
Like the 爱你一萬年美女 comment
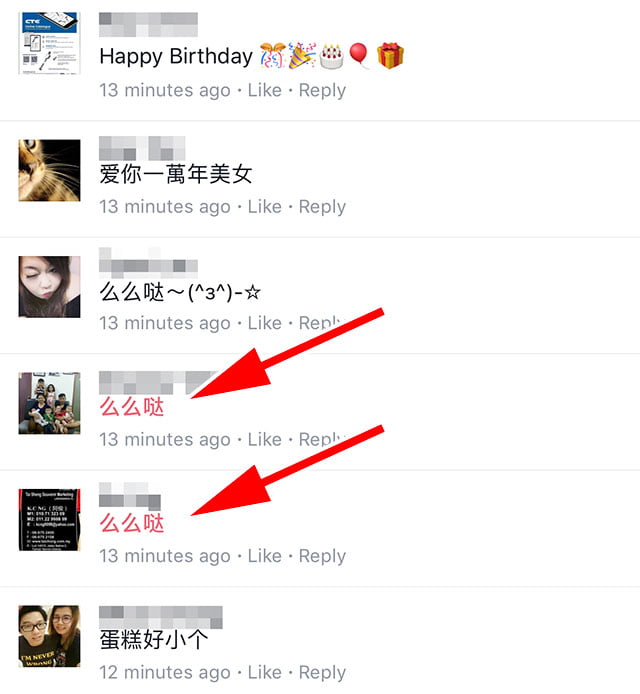(264, 207)
